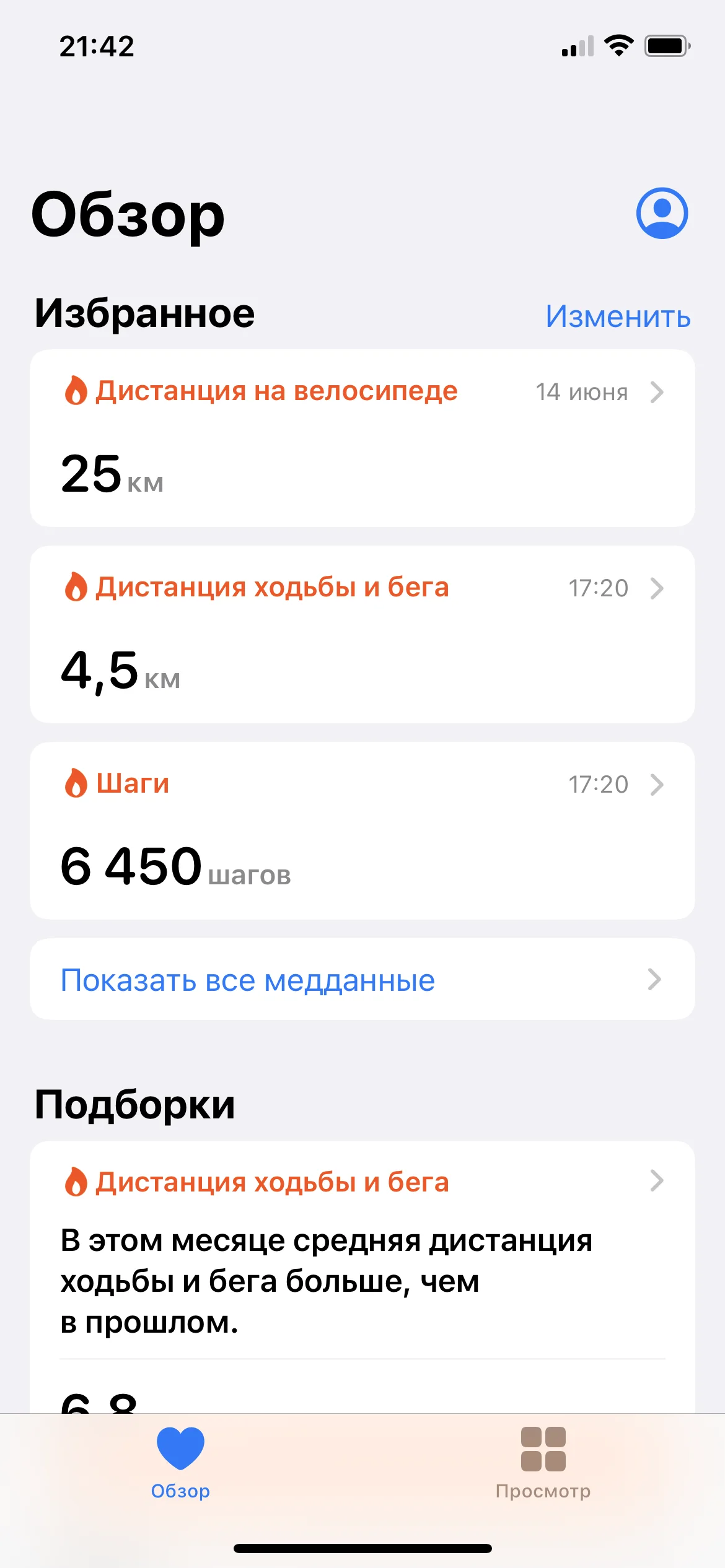Viewport: 725px width, 1568px height.
Task: Open the Шаги card
Action: pos(362,830)
